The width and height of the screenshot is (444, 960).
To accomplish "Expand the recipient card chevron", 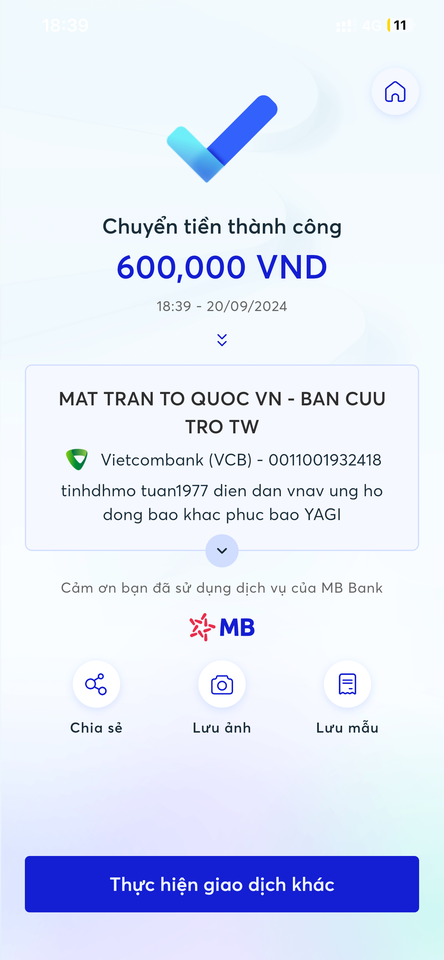I will [x=222, y=550].
